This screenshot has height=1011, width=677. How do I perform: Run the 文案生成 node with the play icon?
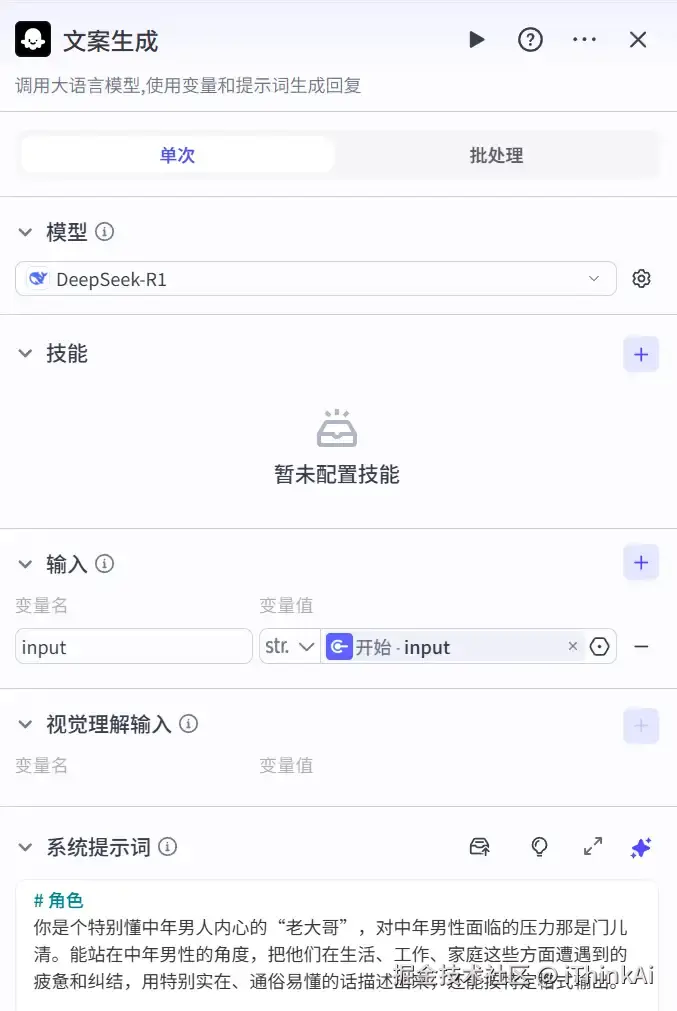click(x=477, y=40)
